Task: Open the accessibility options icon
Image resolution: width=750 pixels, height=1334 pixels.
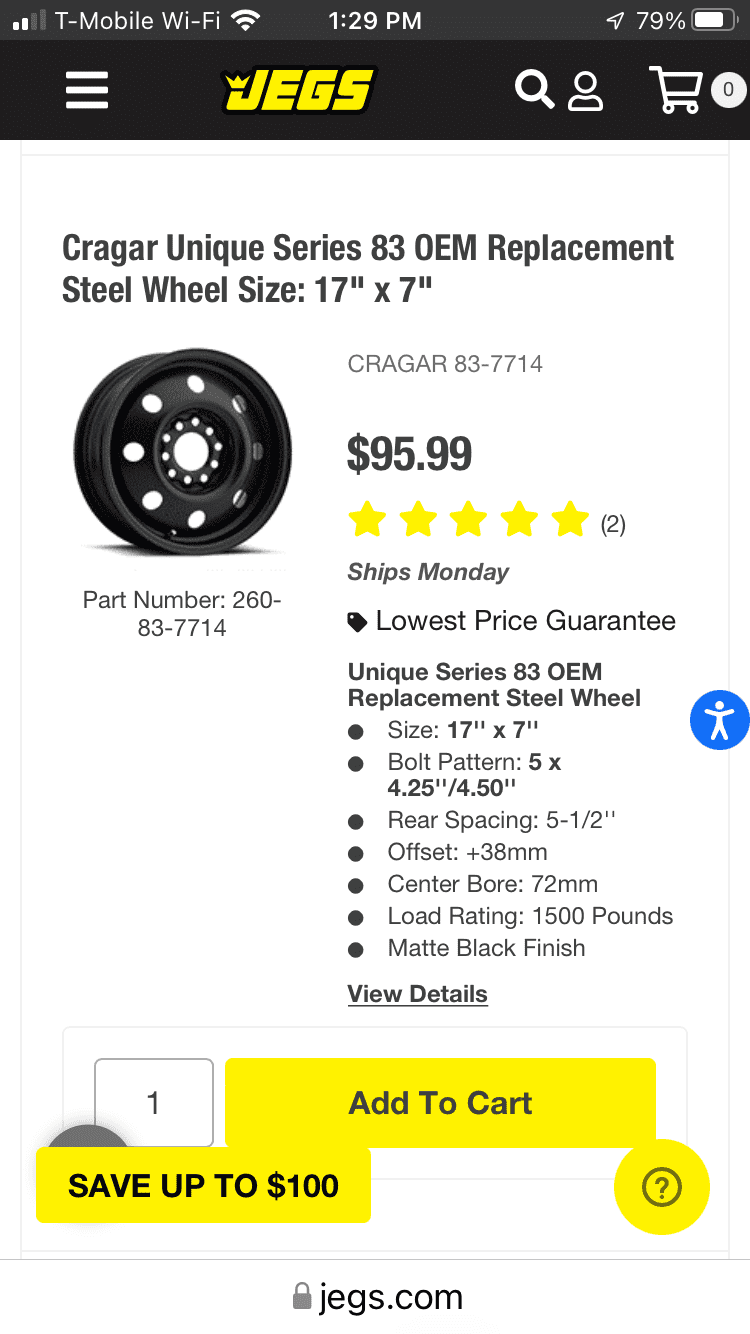Action: point(719,719)
